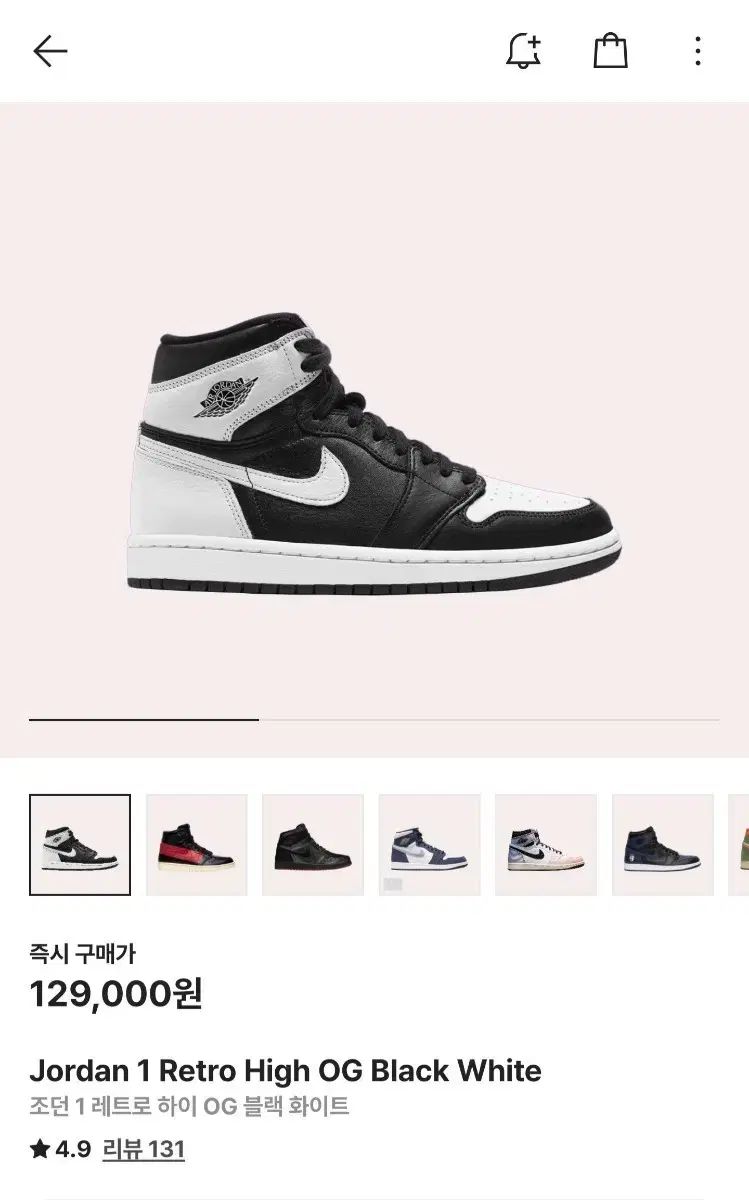Screen dimensions: 749x1200
Task: Set a price alert with the bell icon
Action: pos(523,51)
